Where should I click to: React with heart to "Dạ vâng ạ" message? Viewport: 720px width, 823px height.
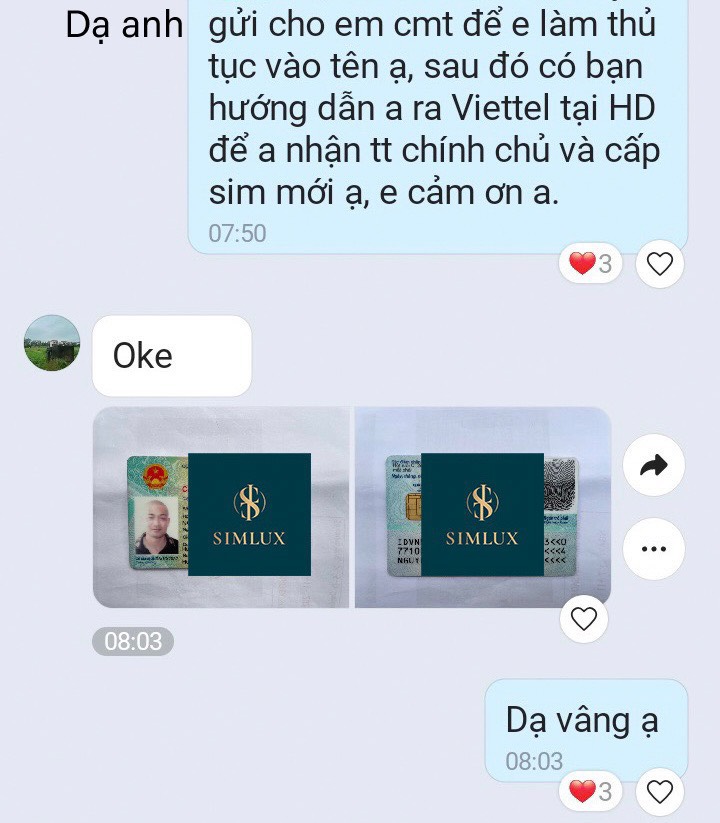click(660, 792)
